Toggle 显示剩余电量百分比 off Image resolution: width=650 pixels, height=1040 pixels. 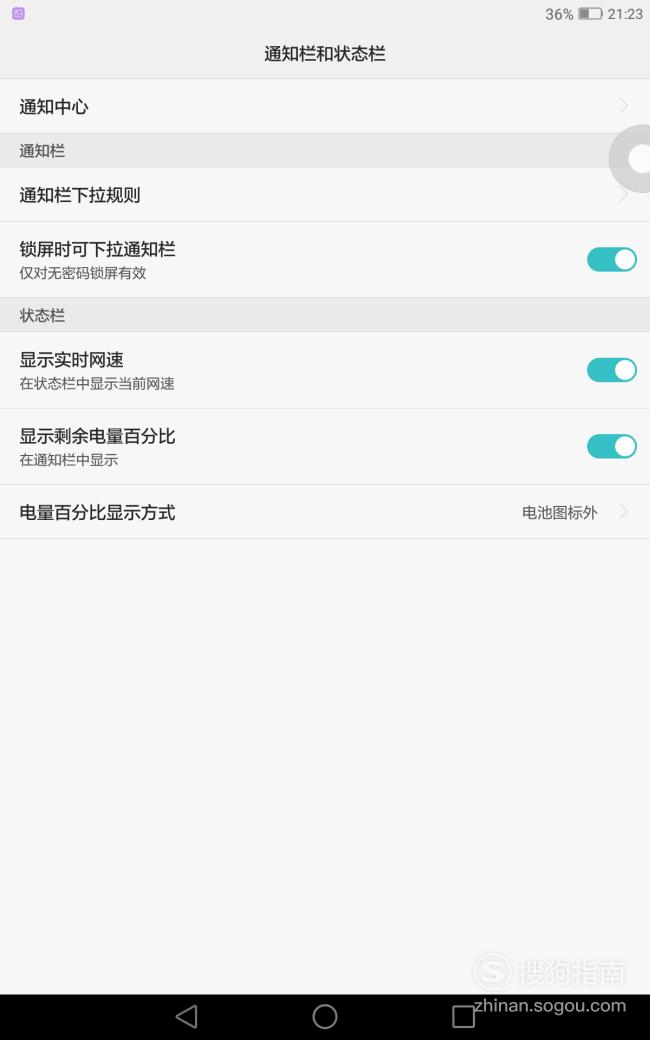(x=612, y=446)
